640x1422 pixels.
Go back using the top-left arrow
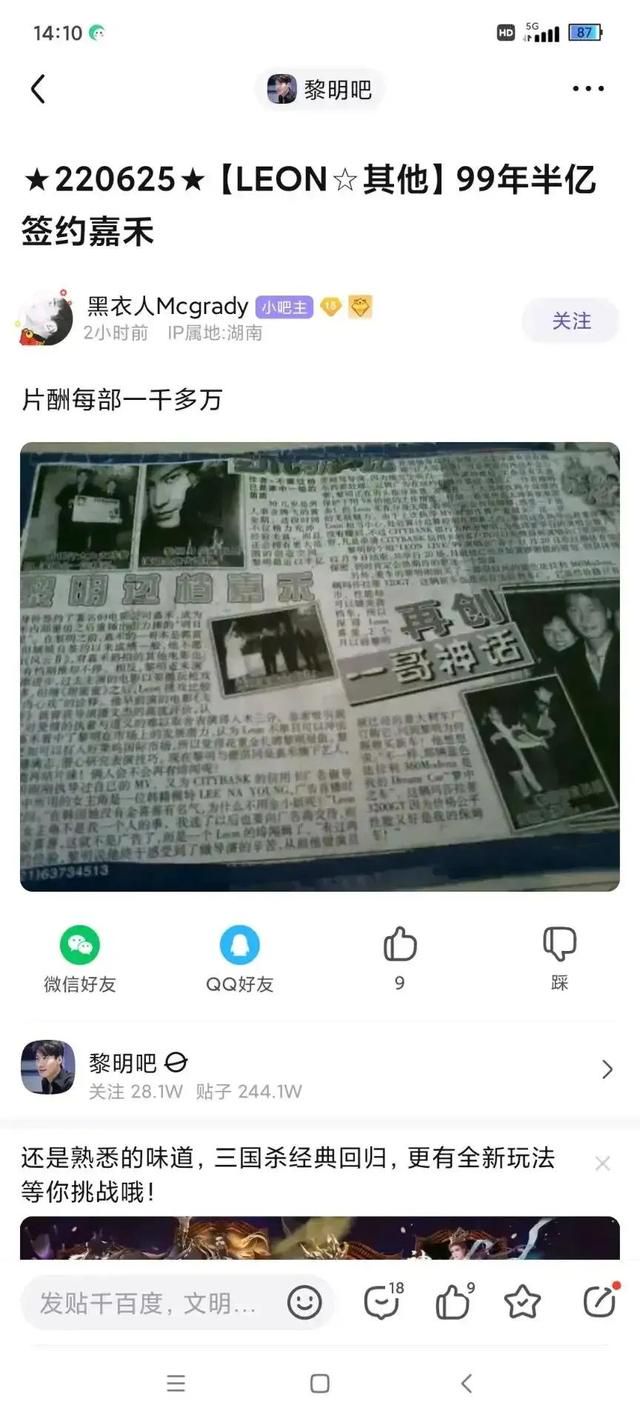[38, 89]
